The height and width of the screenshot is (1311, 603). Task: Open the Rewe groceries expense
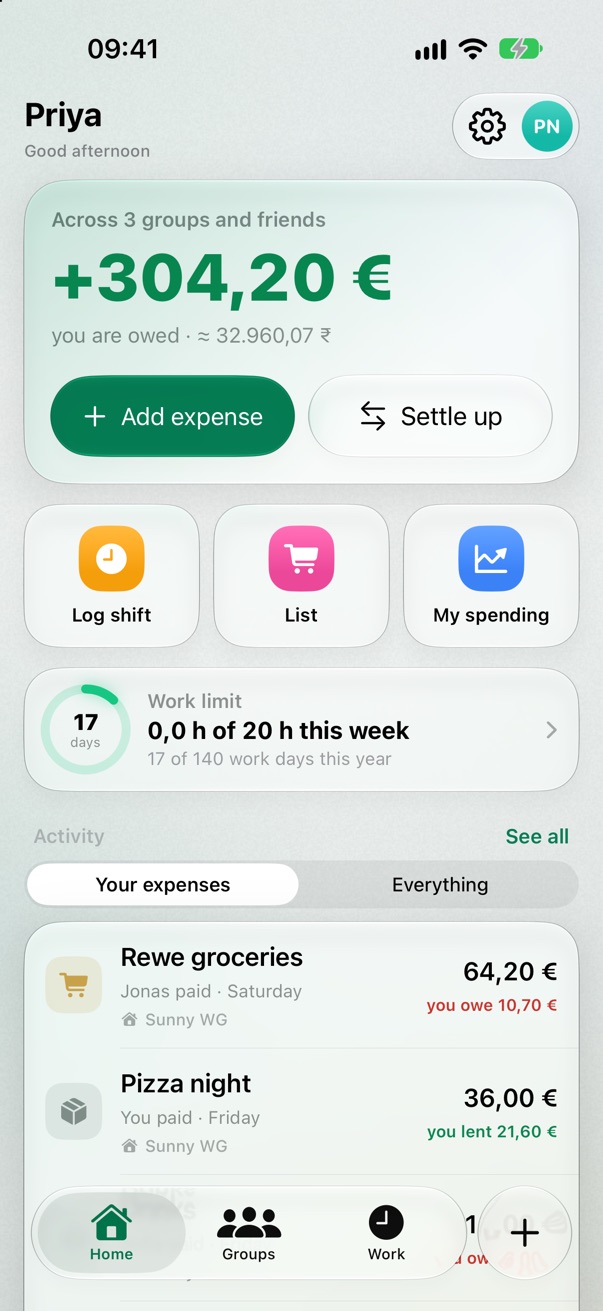click(x=301, y=986)
